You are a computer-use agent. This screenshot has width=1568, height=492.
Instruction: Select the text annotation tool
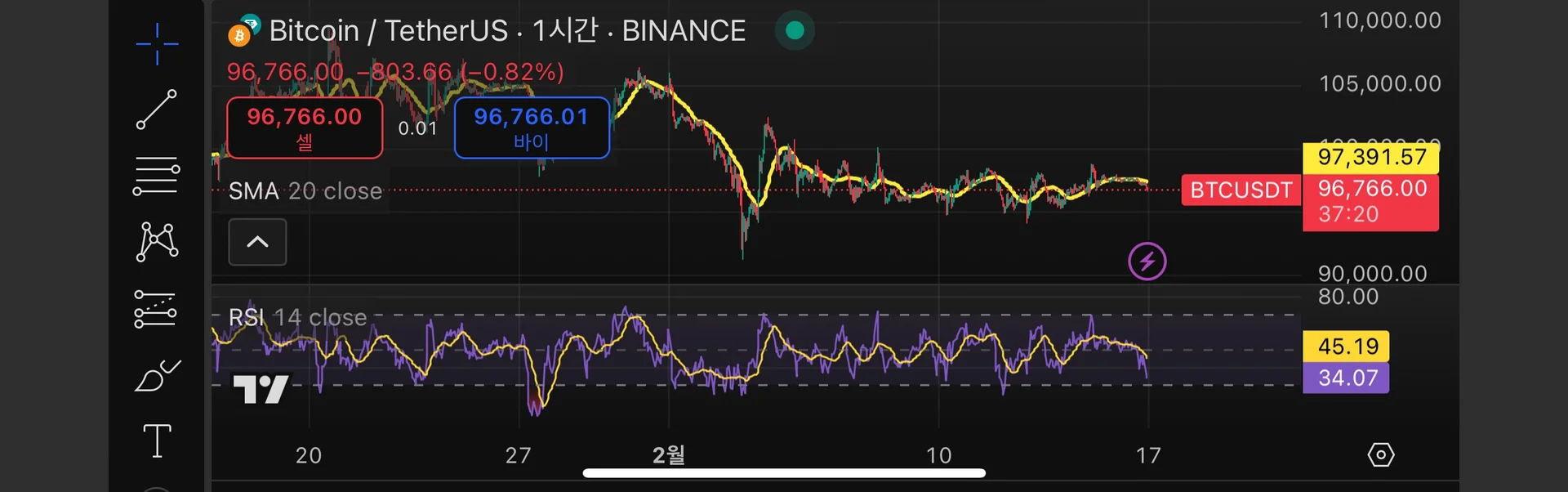point(157,441)
